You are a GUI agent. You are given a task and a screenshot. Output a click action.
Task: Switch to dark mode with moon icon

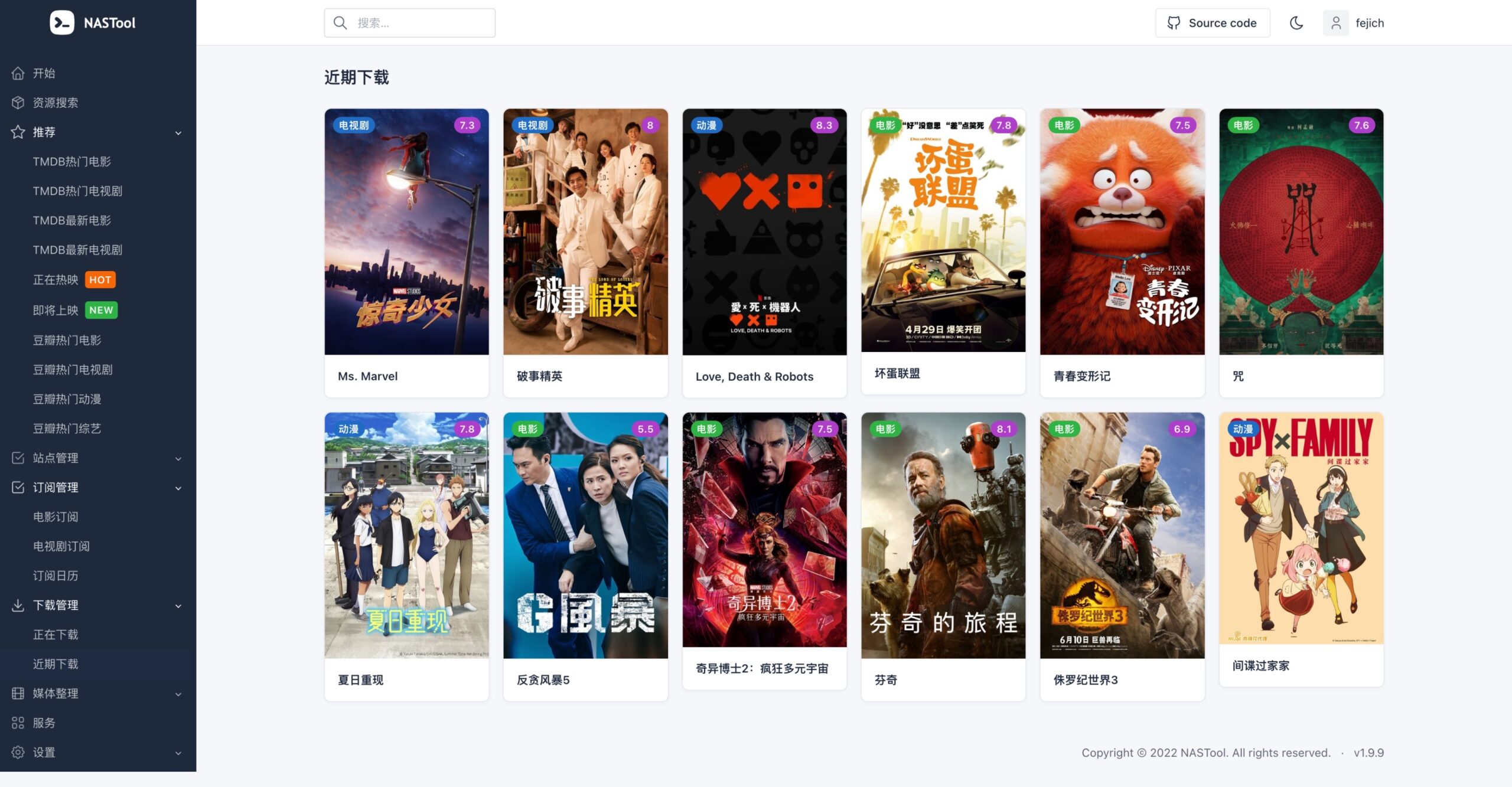[1296, 23]
